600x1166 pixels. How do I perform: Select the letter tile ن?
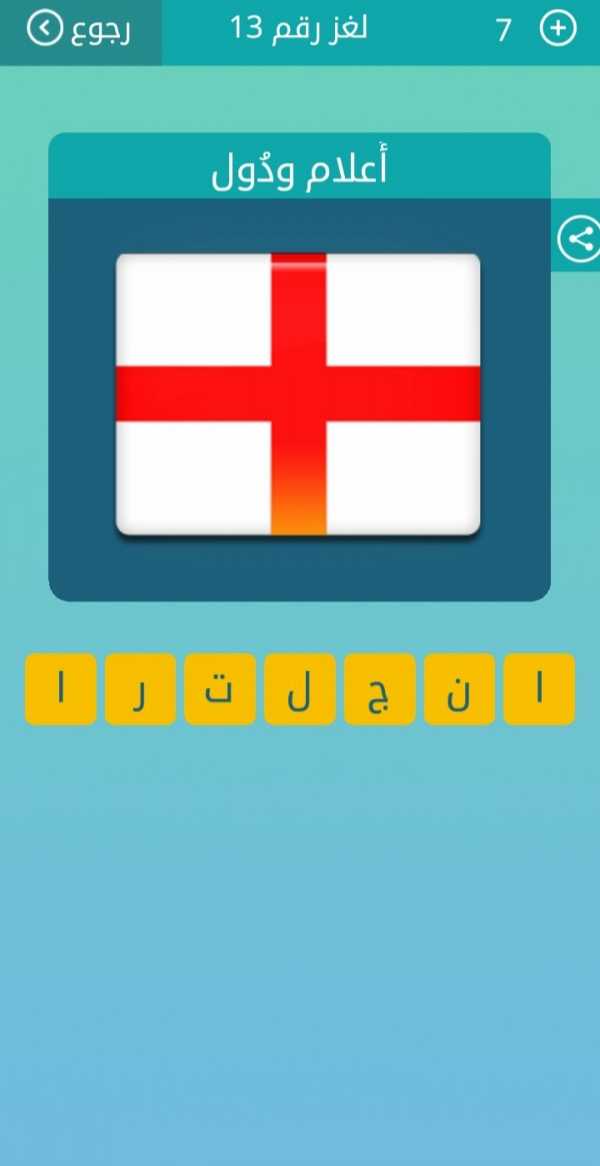[x=459, y=689]
